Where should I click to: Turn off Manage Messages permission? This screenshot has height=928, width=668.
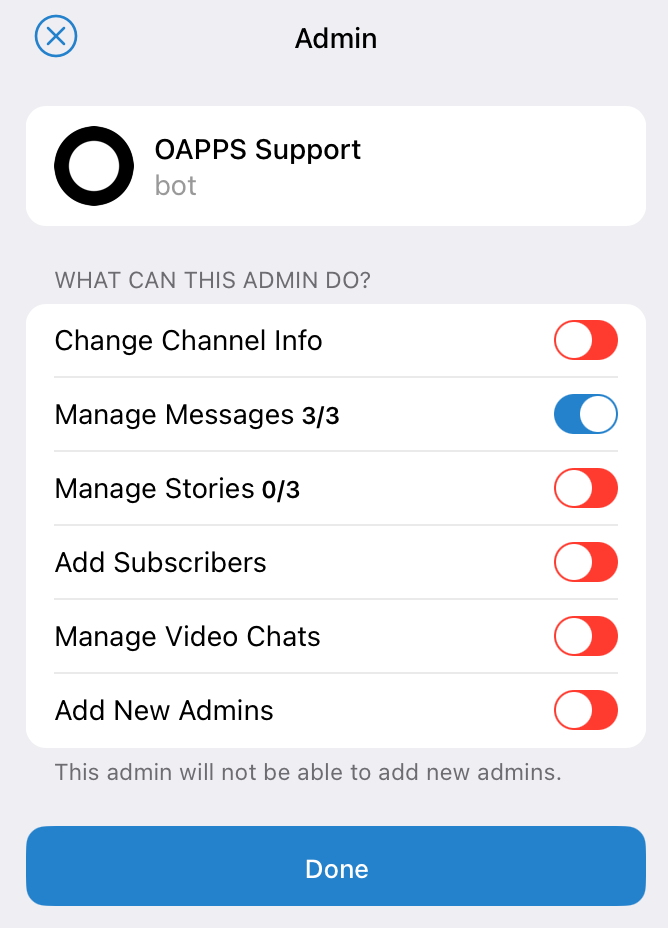[585, 415]
